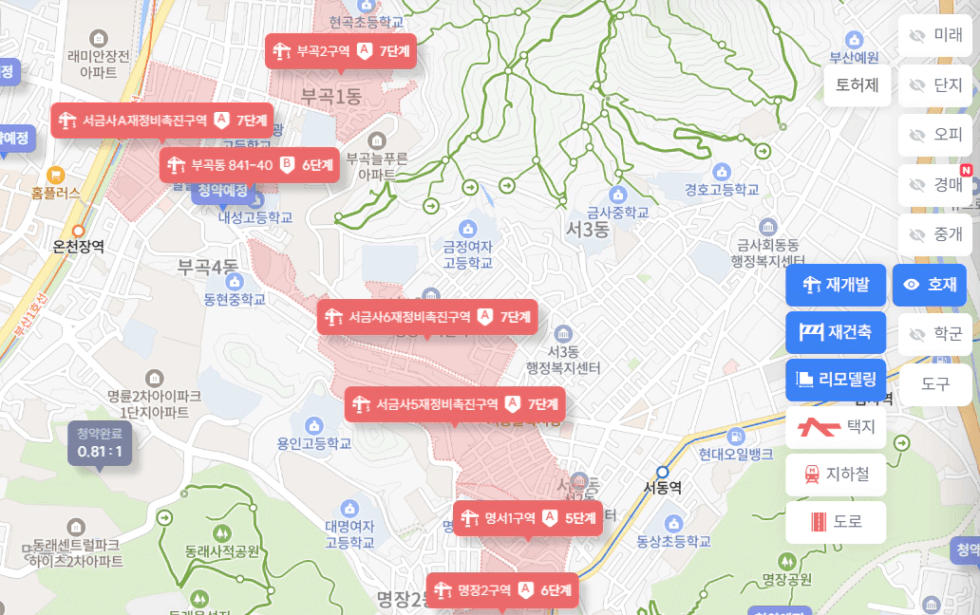This screenshot has height=615, width=980.
Task: Toggle the 단지 layer visibility
Action: coord(935,85)
